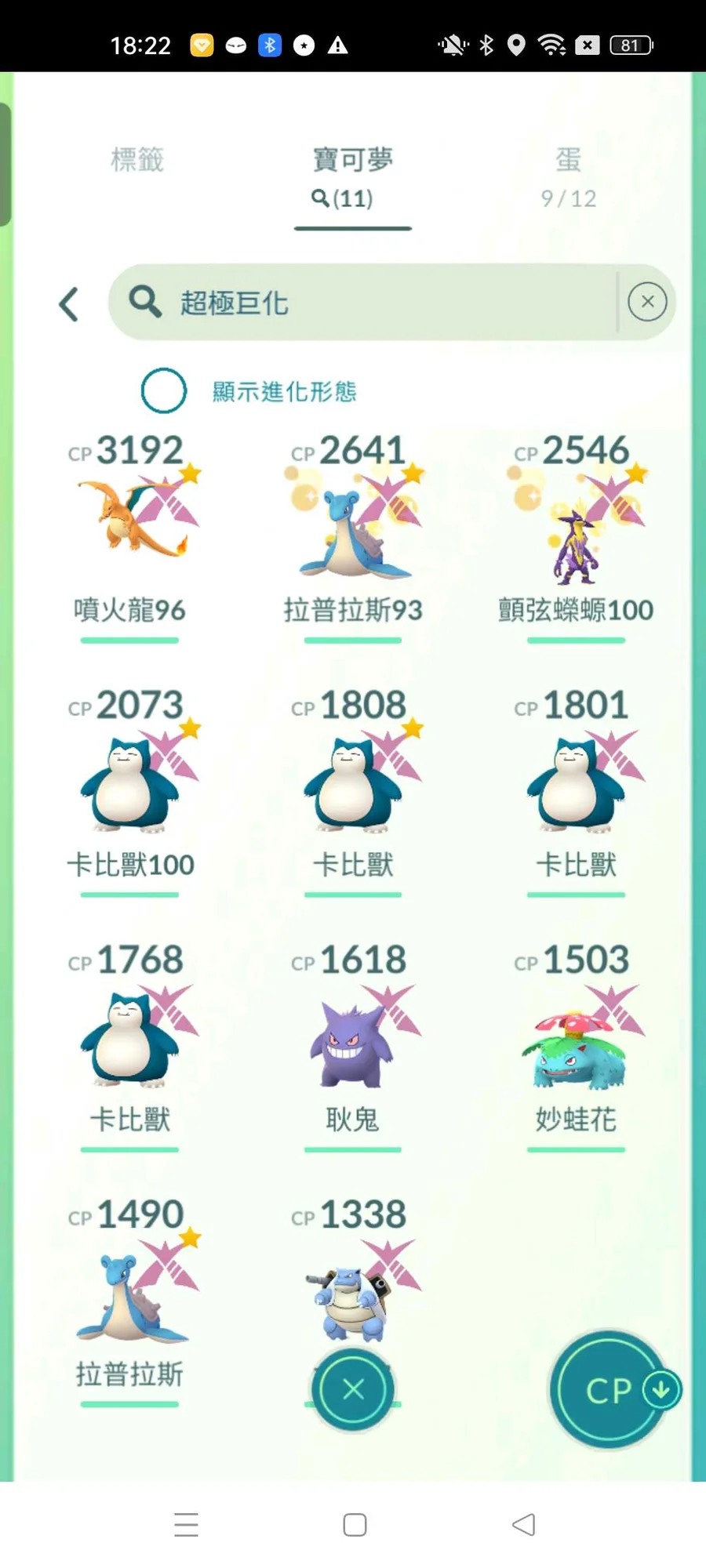Image resolution: width=706 pixels, height=1568 pixels.
Task: Open 耿鬼 with CP 1618
Action: pos(353,1039)
